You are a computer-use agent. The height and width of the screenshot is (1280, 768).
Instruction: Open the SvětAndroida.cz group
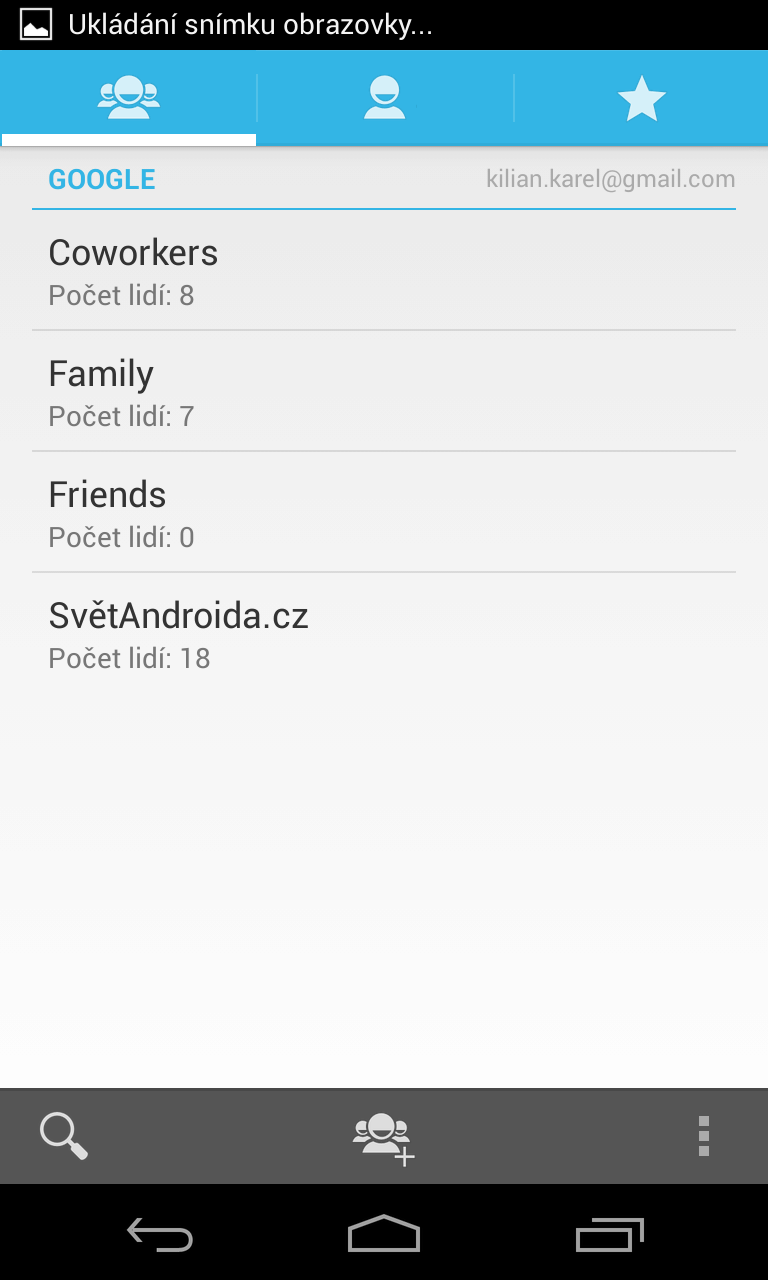click(384, 633)
